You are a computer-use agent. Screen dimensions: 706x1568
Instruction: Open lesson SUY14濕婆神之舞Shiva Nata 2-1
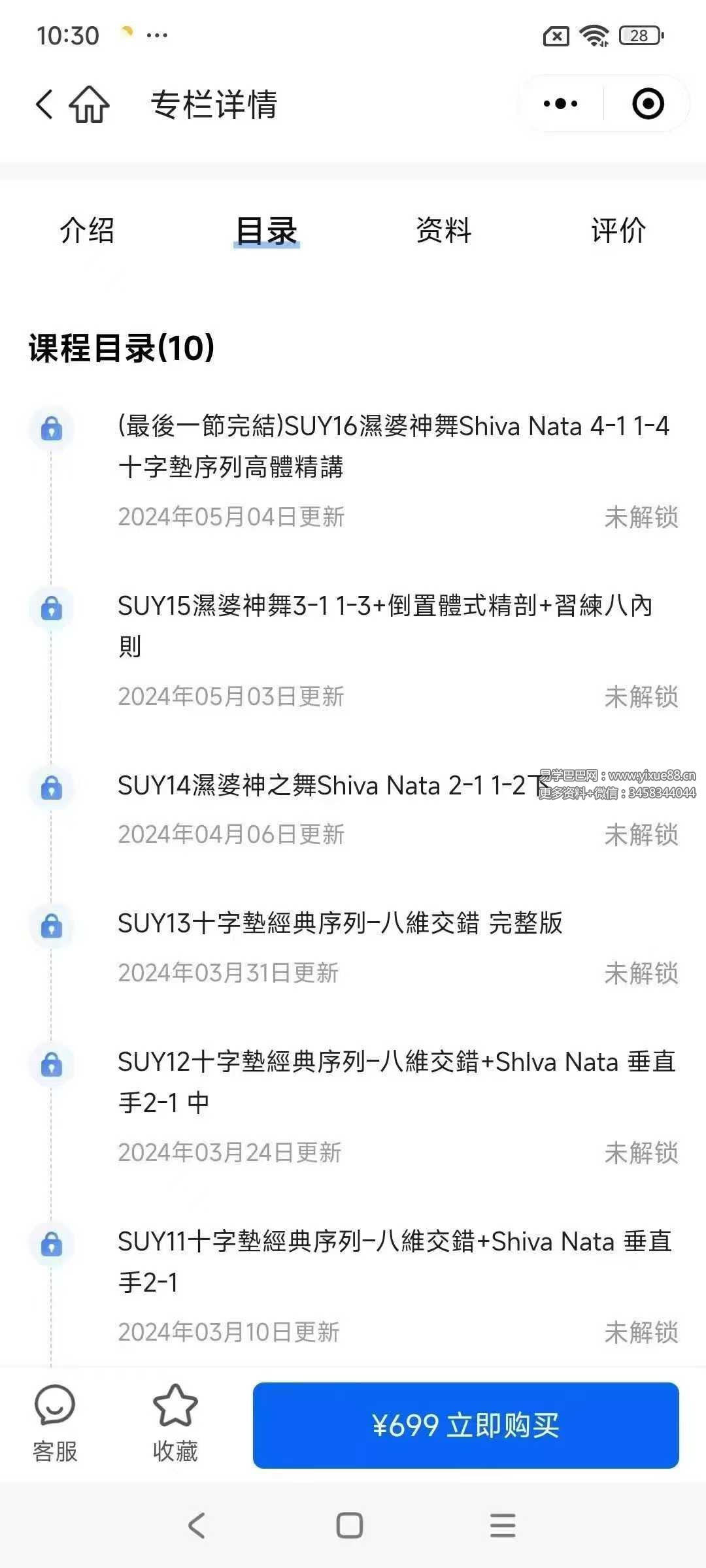pos(327,786)
